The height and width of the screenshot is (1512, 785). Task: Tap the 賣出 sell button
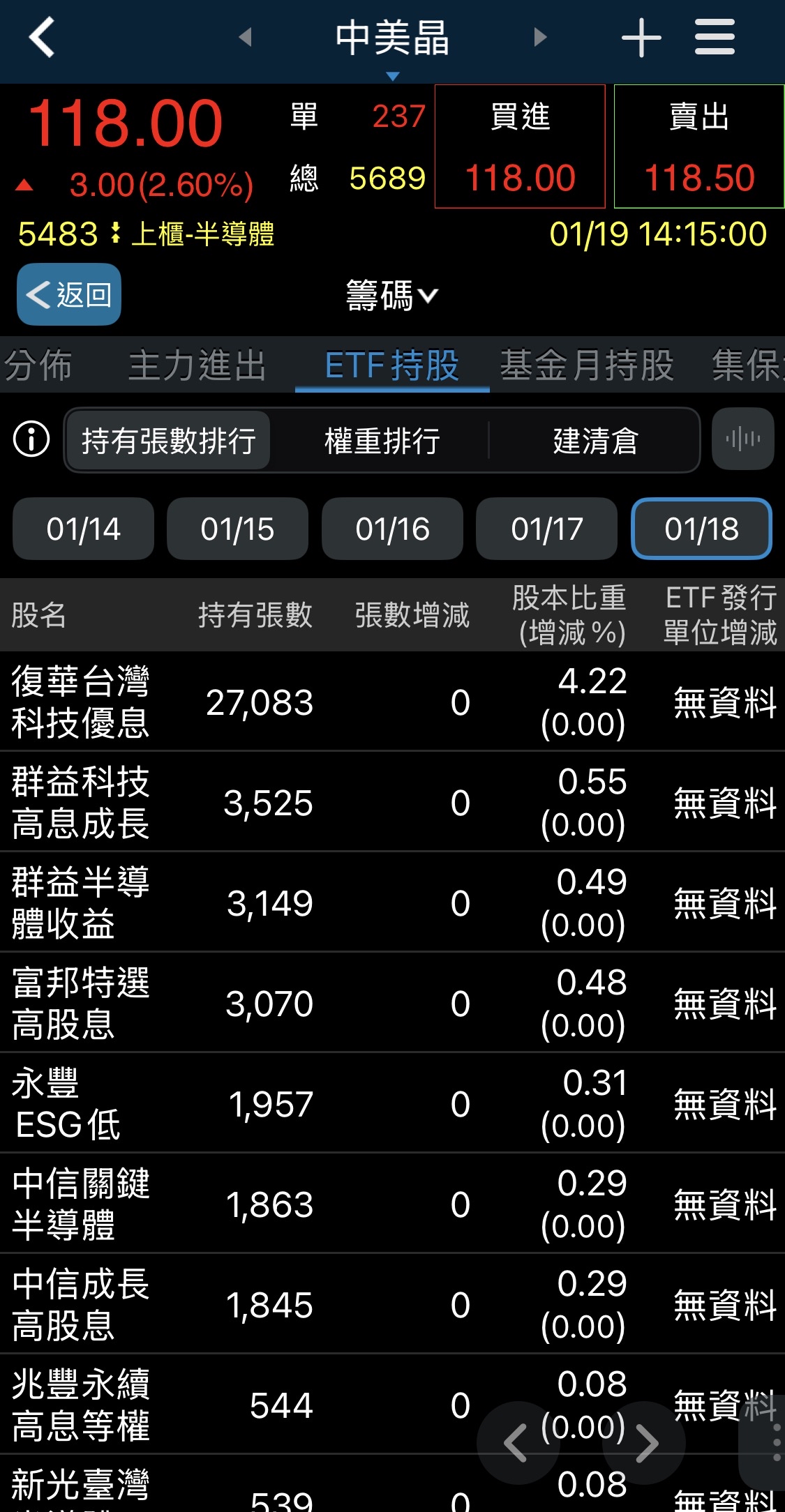(x=699, y=146)
